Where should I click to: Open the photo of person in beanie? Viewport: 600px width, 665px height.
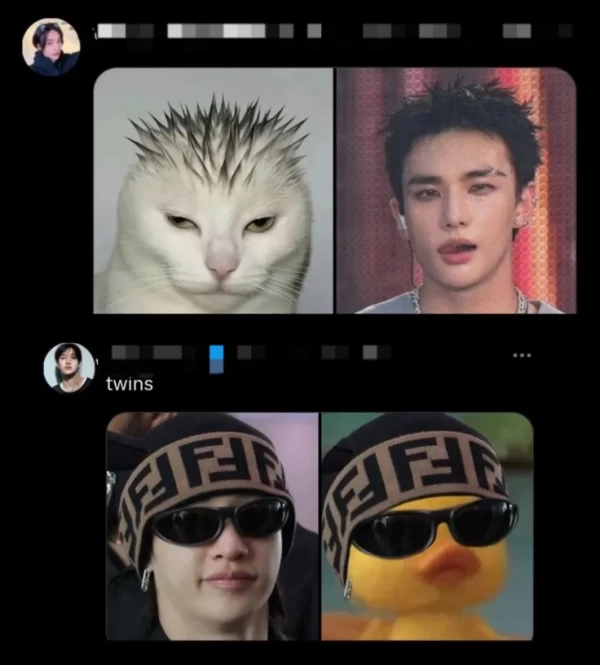tap(212, 525)
